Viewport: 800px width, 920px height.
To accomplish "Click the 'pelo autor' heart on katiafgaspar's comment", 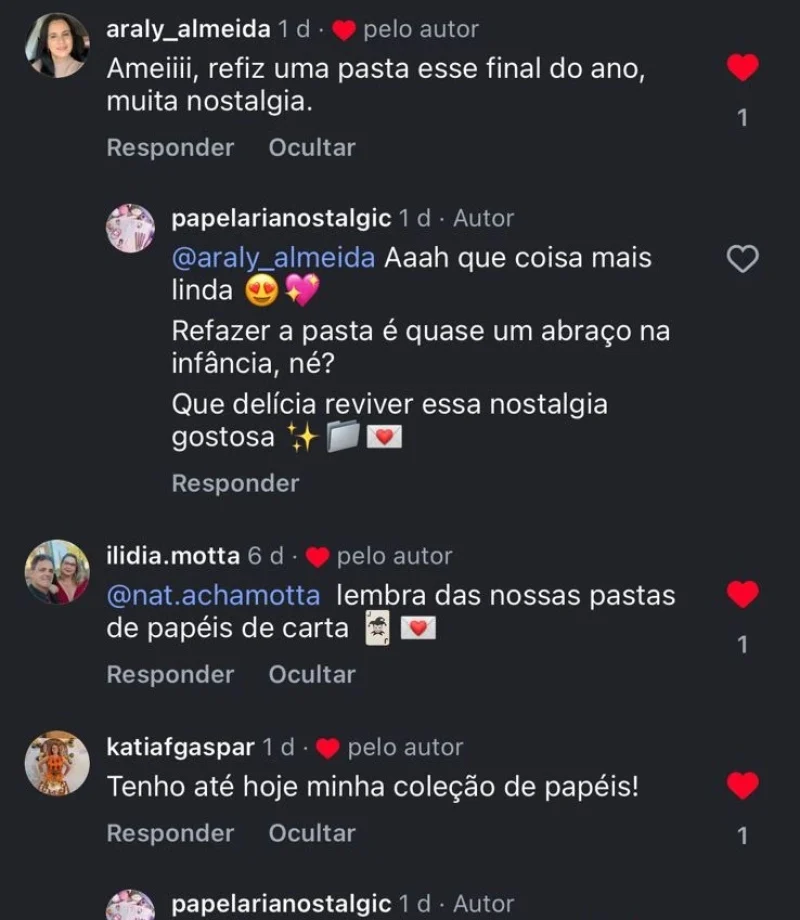I will 330,747.
